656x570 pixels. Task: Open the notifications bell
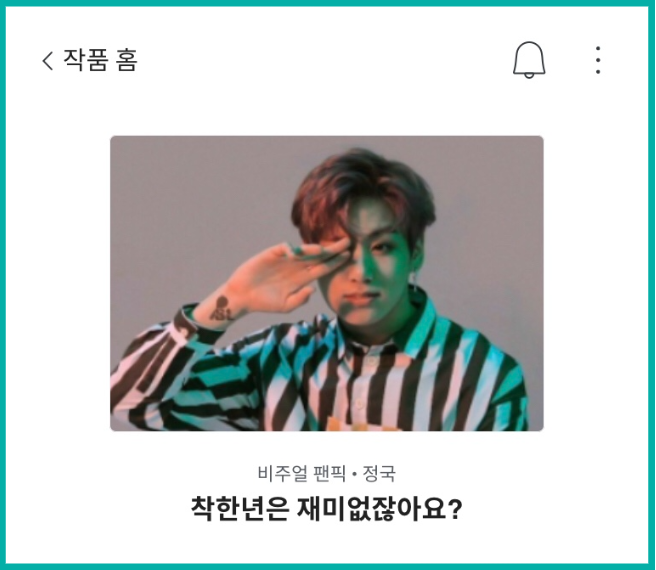point(529,60)
